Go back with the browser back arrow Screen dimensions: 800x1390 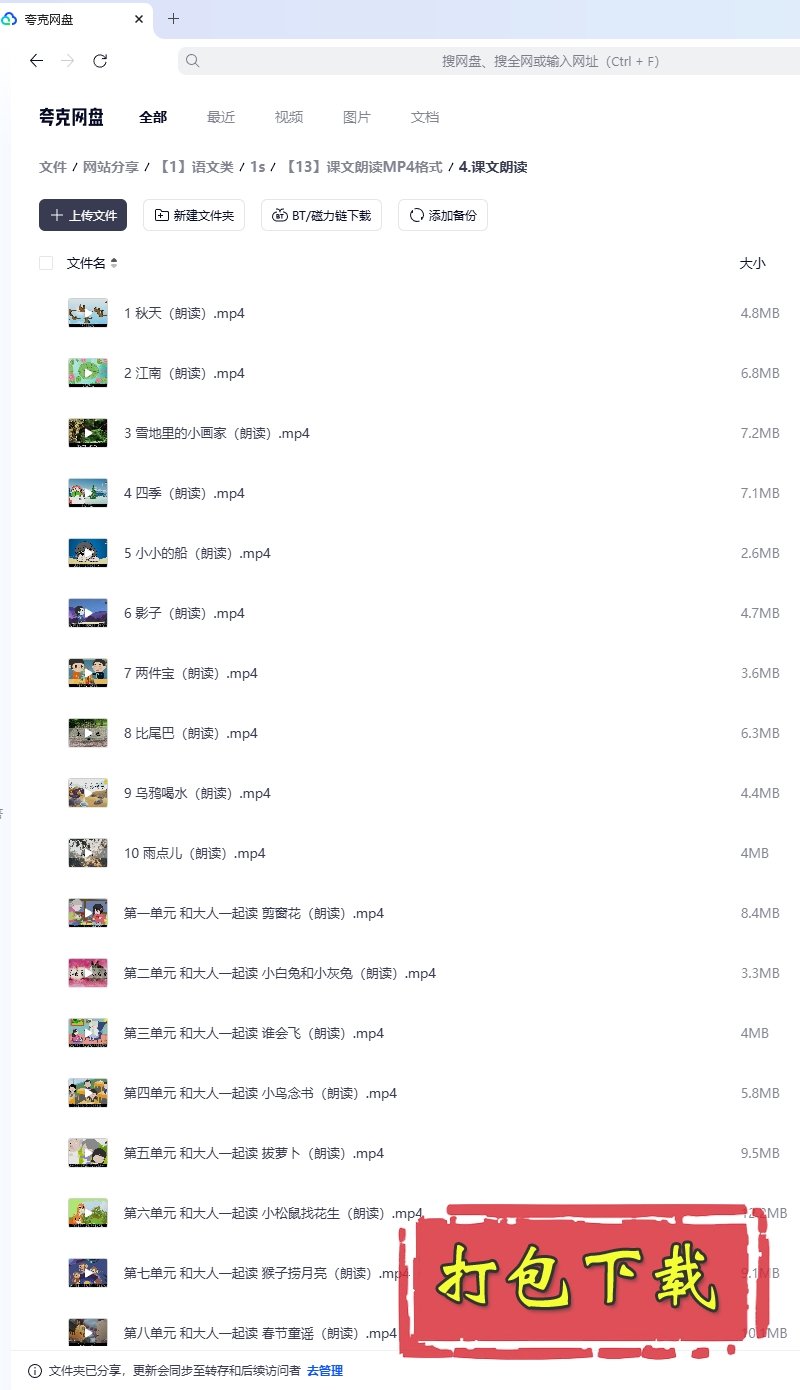click(36, 61)
